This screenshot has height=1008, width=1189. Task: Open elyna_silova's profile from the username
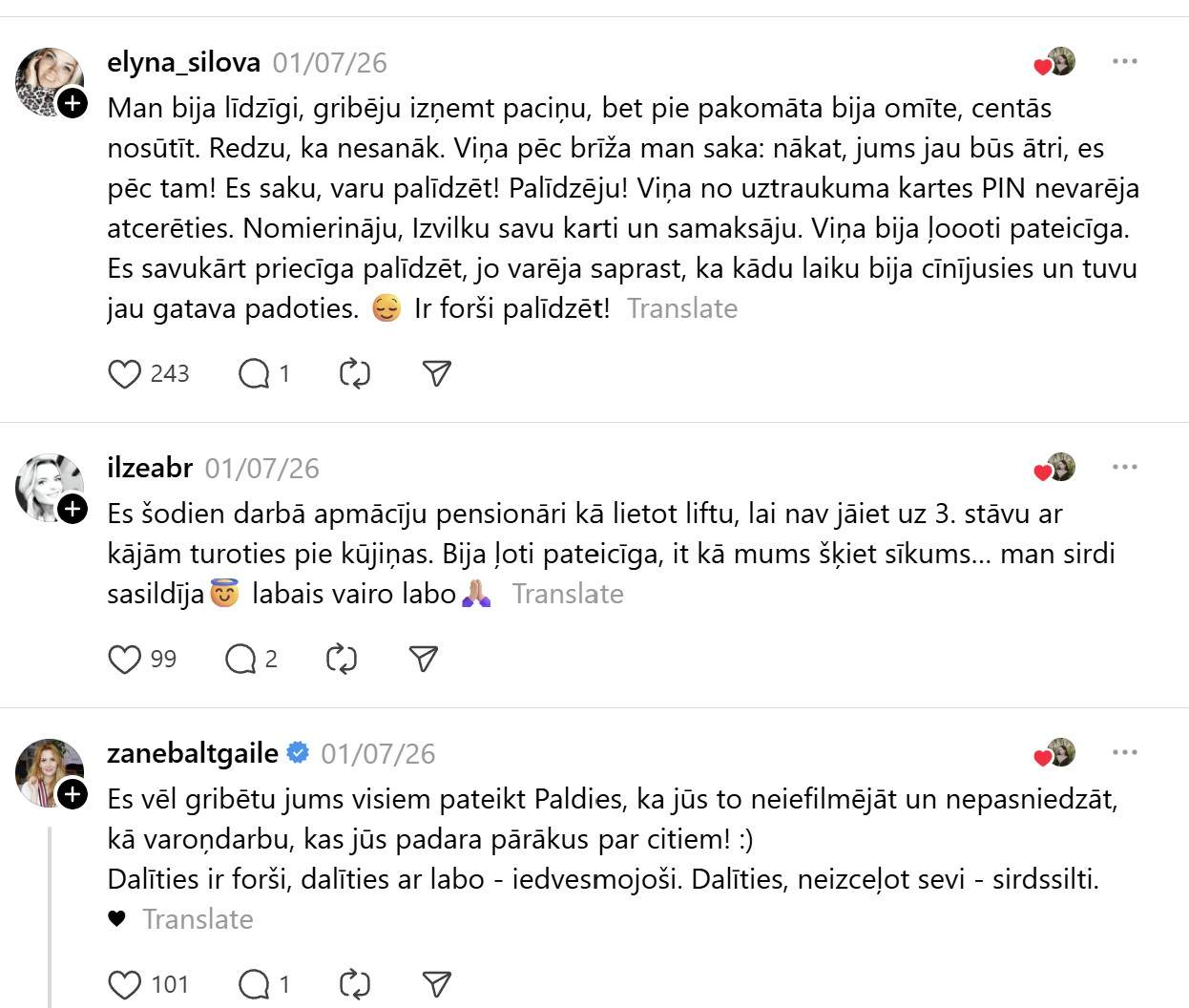(183, 63)
